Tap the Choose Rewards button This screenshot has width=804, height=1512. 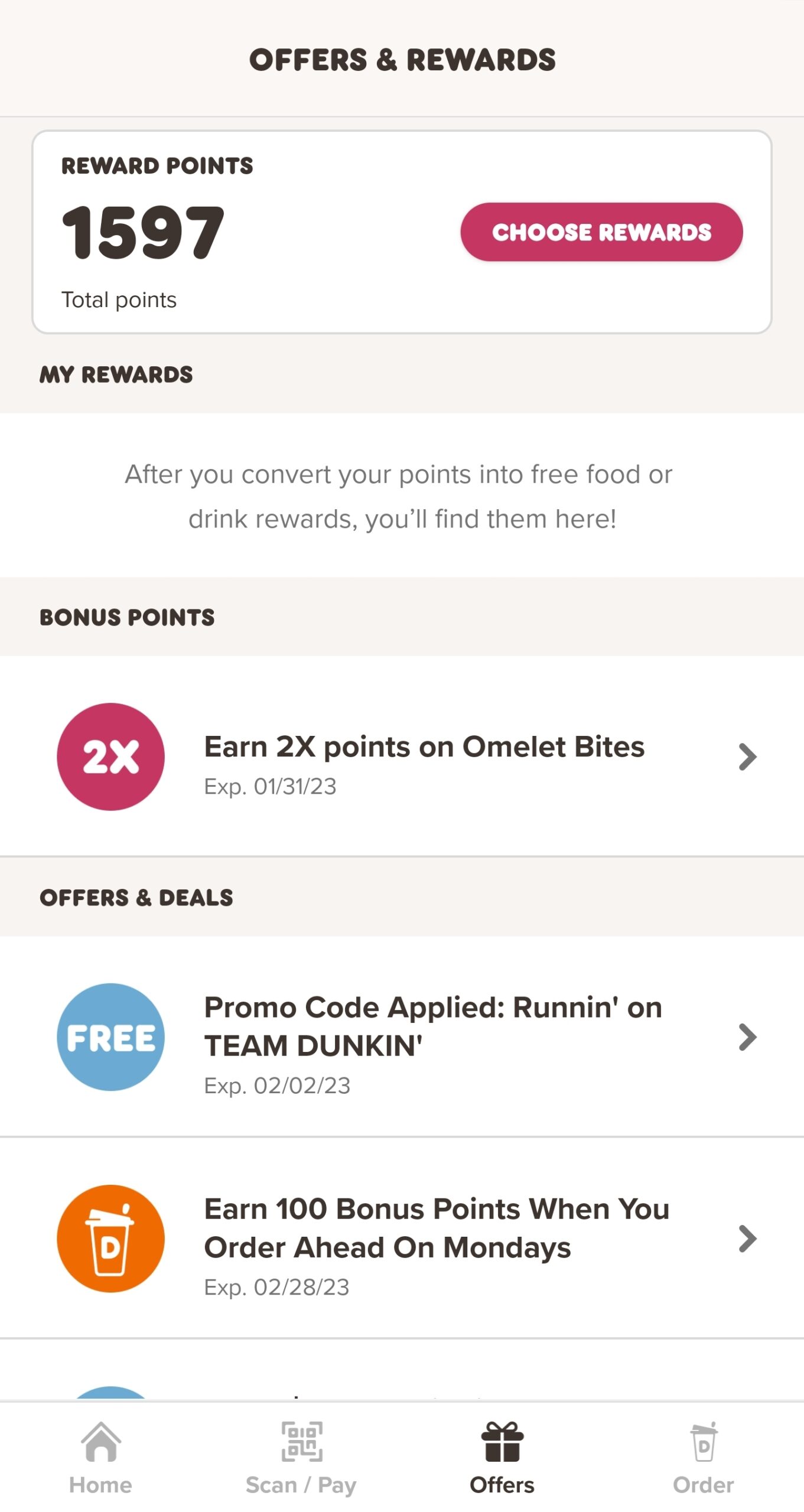601,232
